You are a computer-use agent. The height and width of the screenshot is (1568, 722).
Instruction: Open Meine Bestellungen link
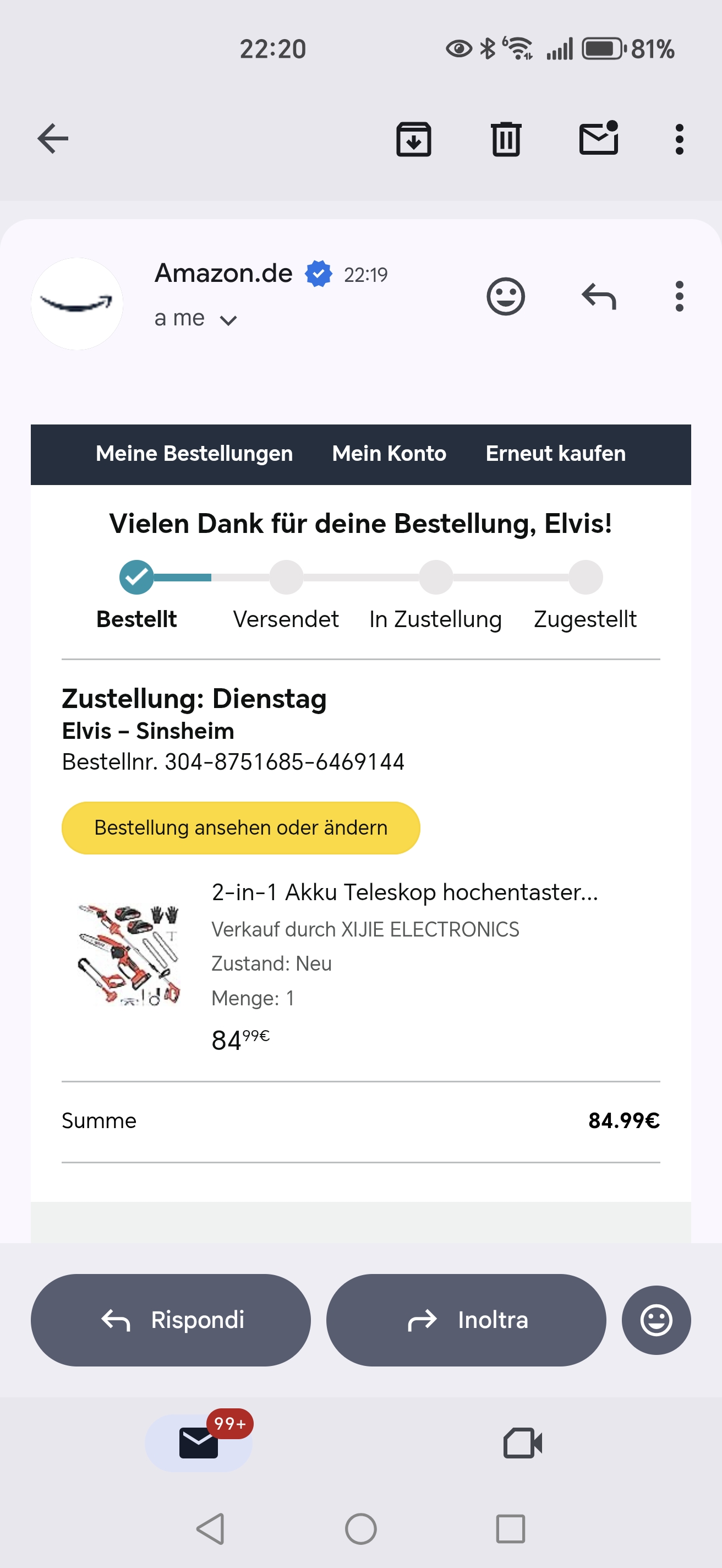coord(194,454)
